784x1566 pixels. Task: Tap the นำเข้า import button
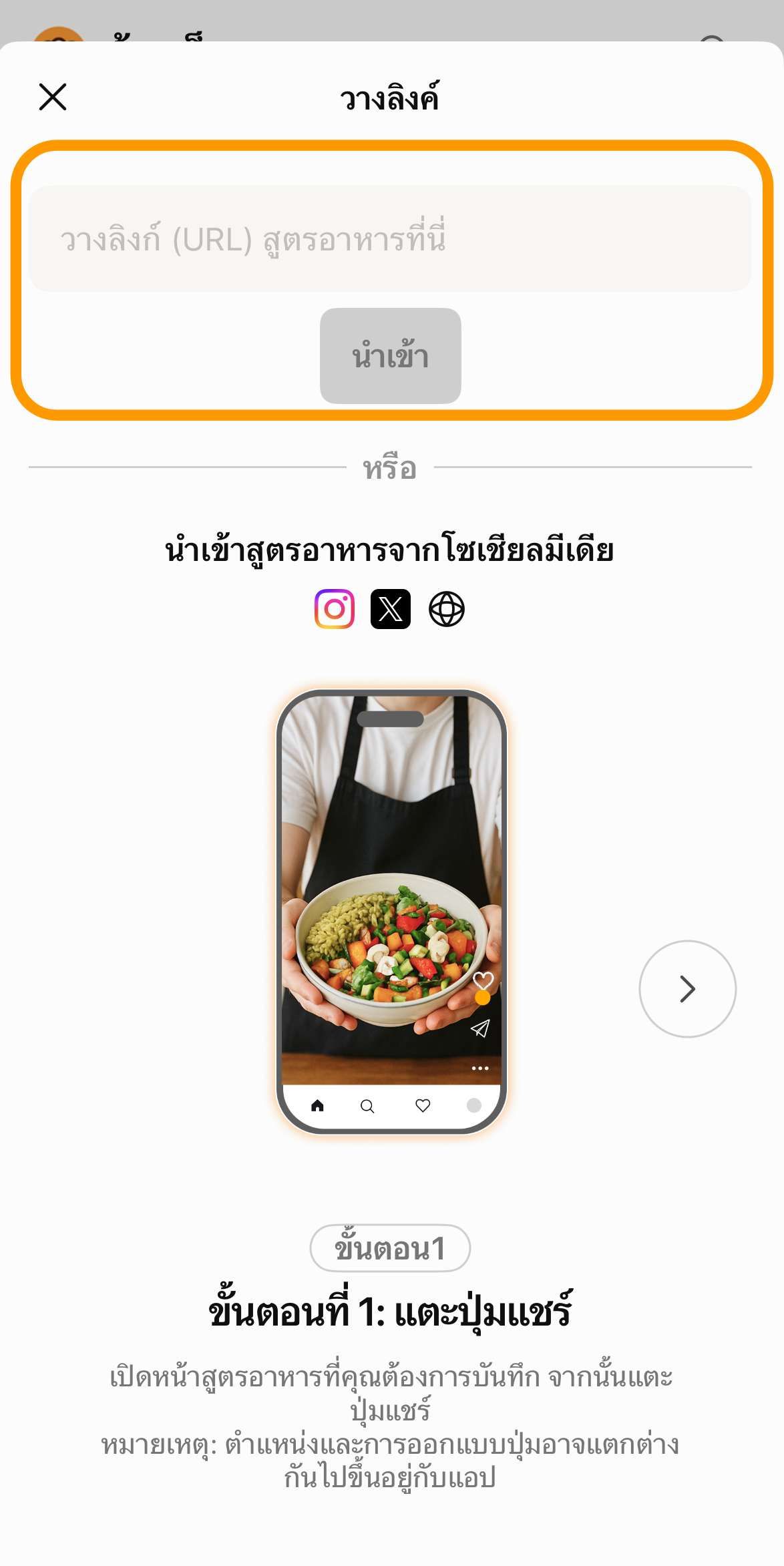[390, 355]
